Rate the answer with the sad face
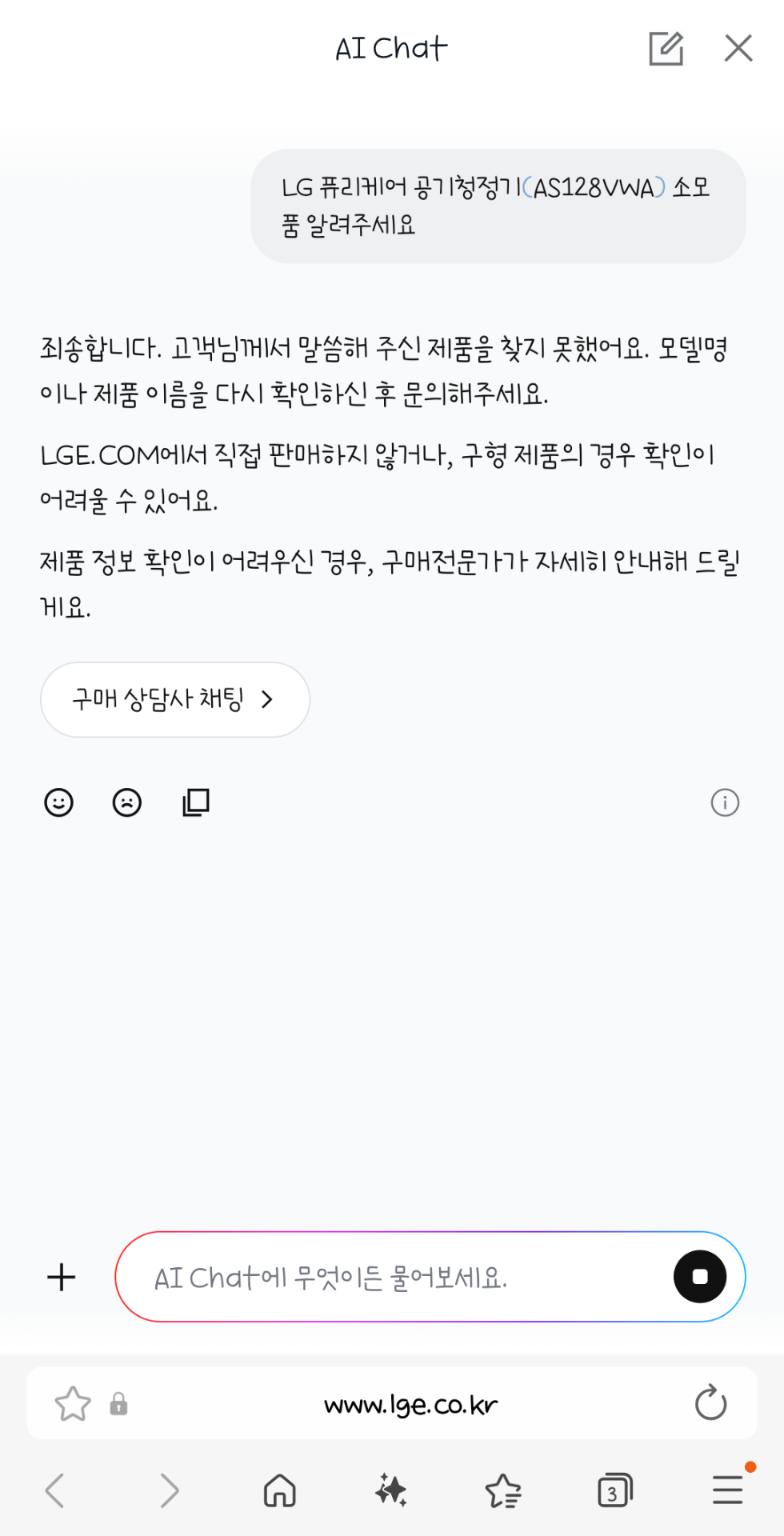This screenshot has width=784, height=1536. click(127, 802)
